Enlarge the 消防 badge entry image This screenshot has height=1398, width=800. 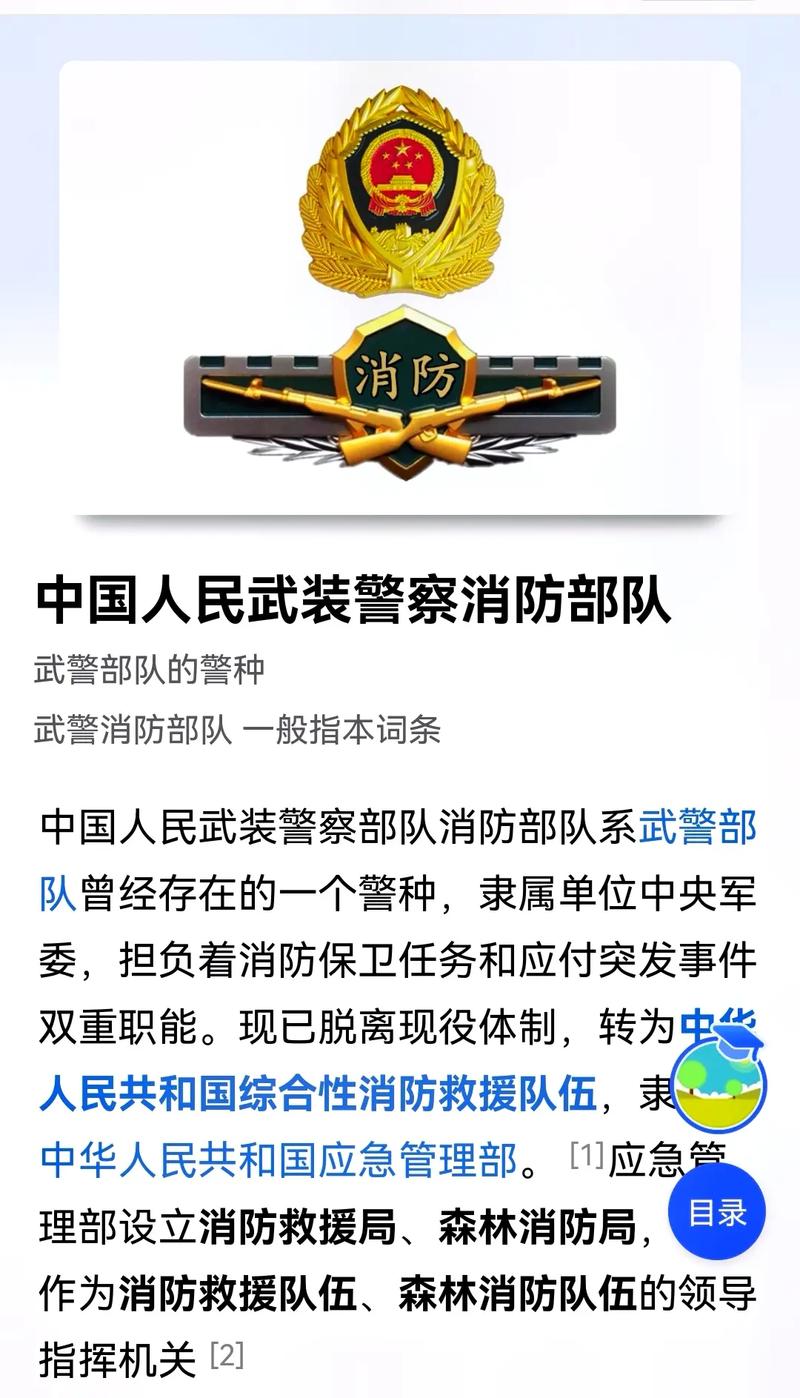tap(400, 288)
